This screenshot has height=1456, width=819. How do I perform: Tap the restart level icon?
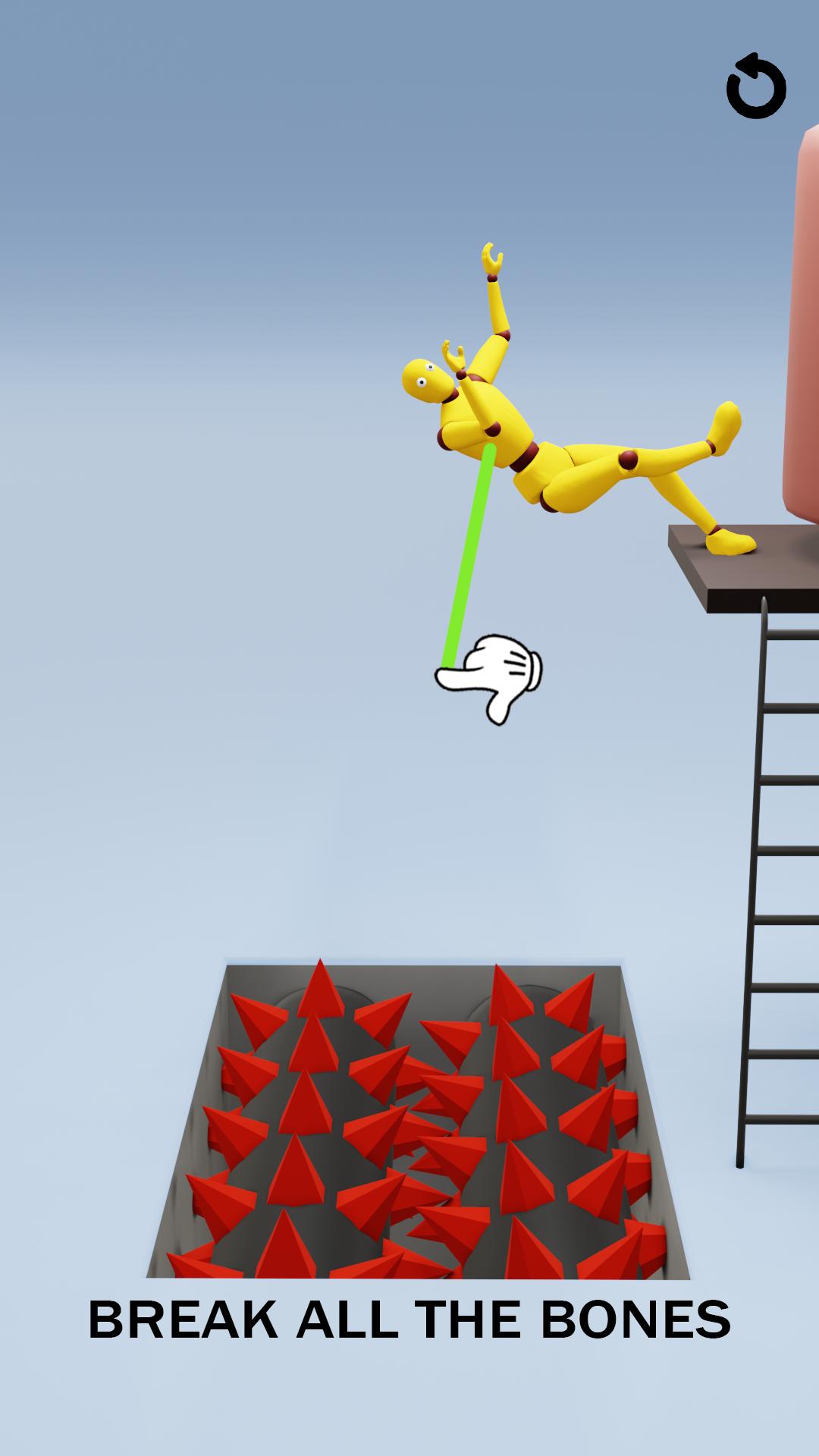pos(756,86)
